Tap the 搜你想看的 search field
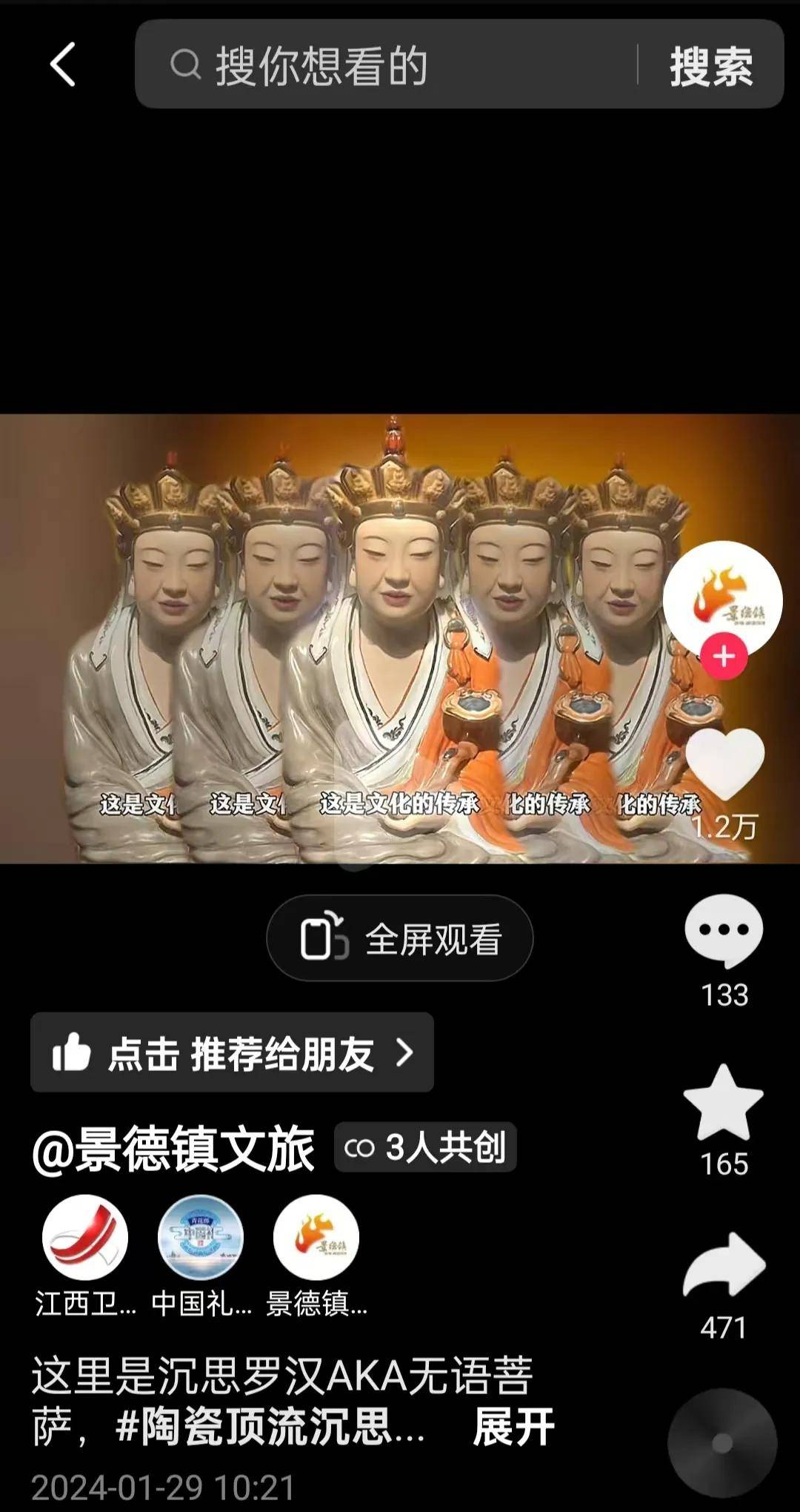The image size is (800, 1512). coord(385,65)
